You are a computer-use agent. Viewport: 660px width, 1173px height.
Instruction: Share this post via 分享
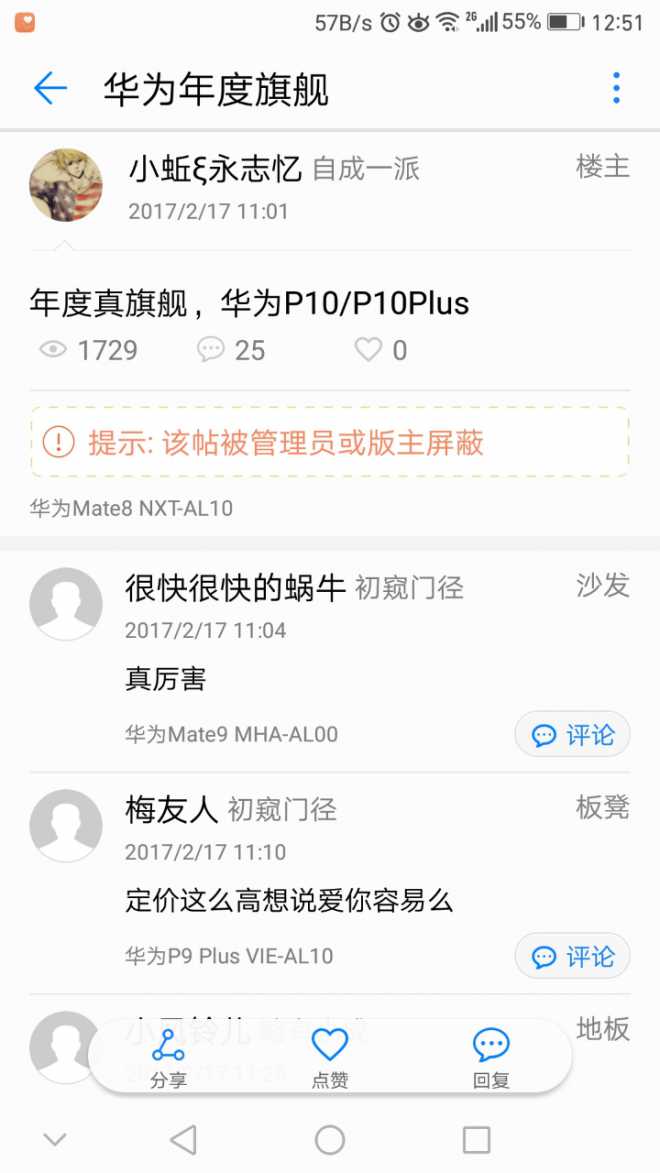point(168,1058)
